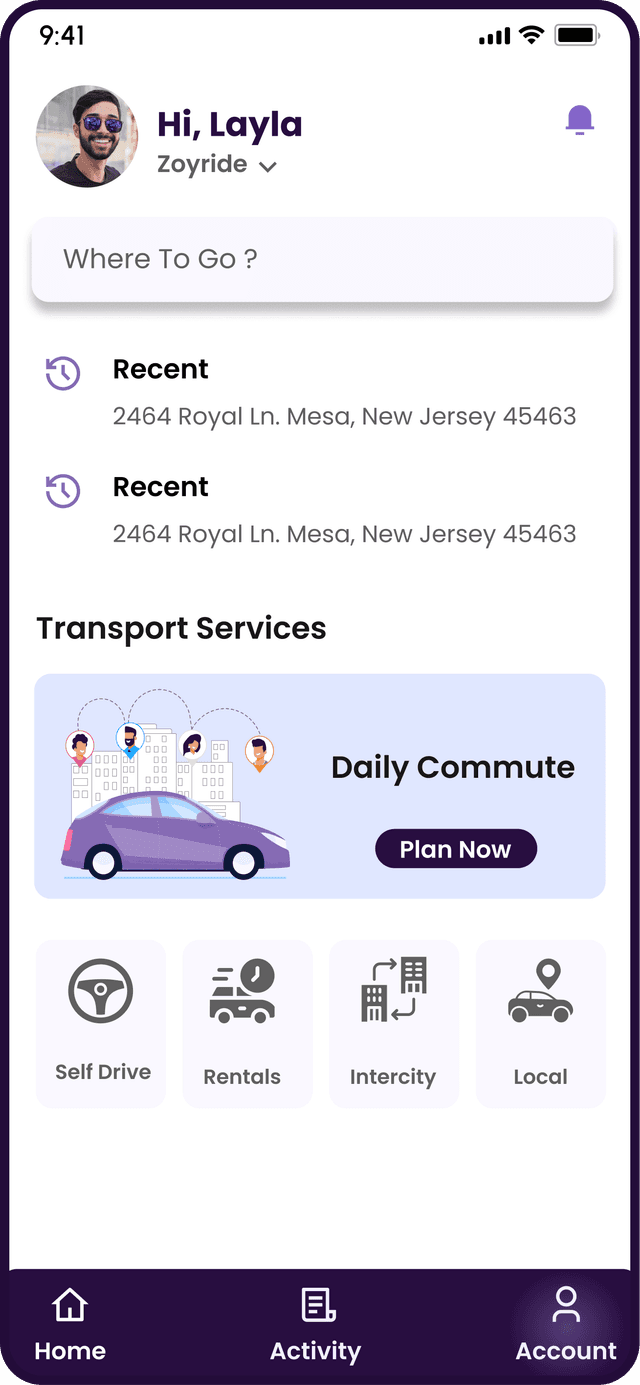Tap Plan Now for Daily Commute
This screenshot has height=1385, width=640.
455,849
